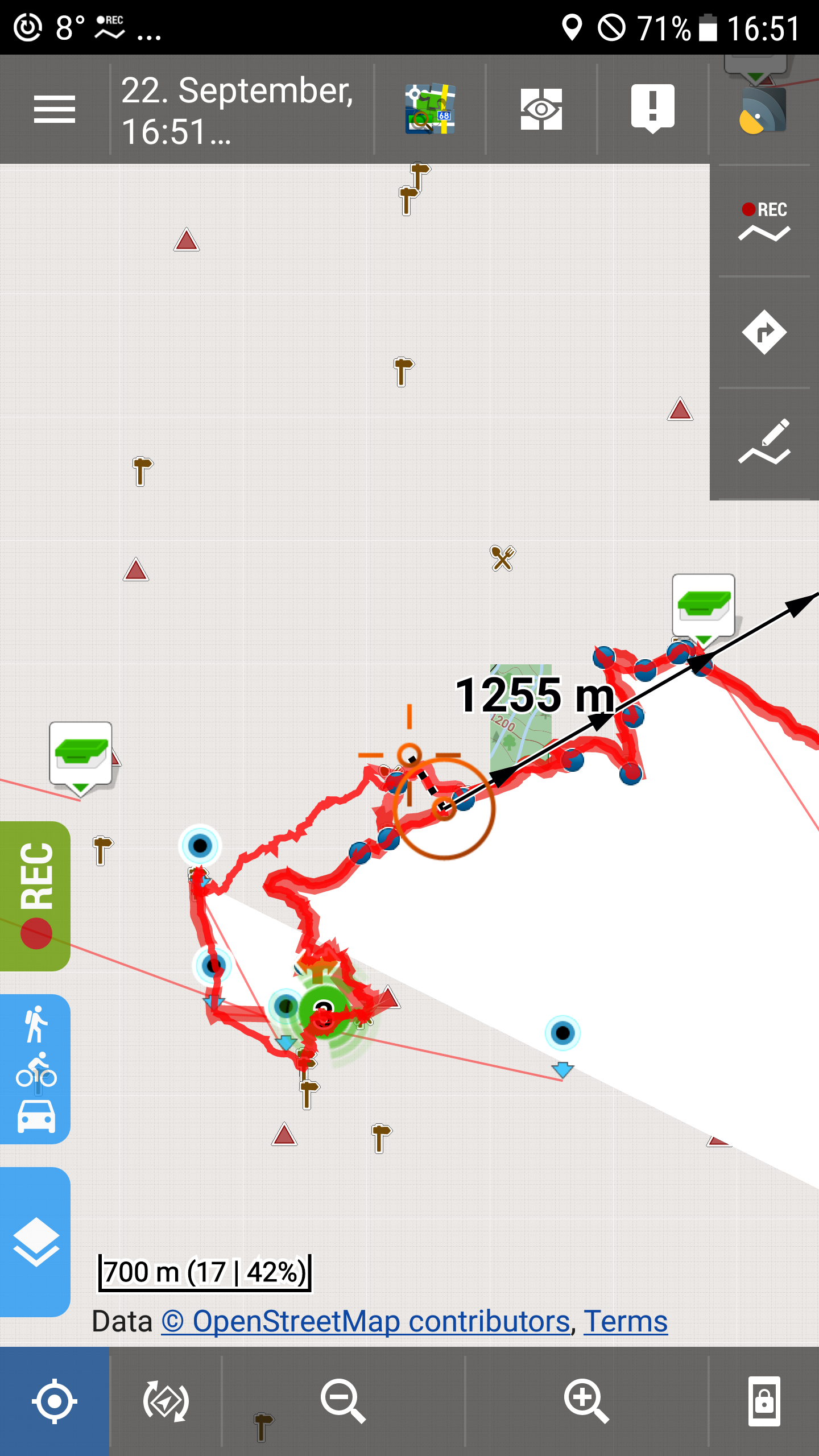The image size is (819, 1456).
Task: Center map on my GPS location
Action: tap(55, 1401)
